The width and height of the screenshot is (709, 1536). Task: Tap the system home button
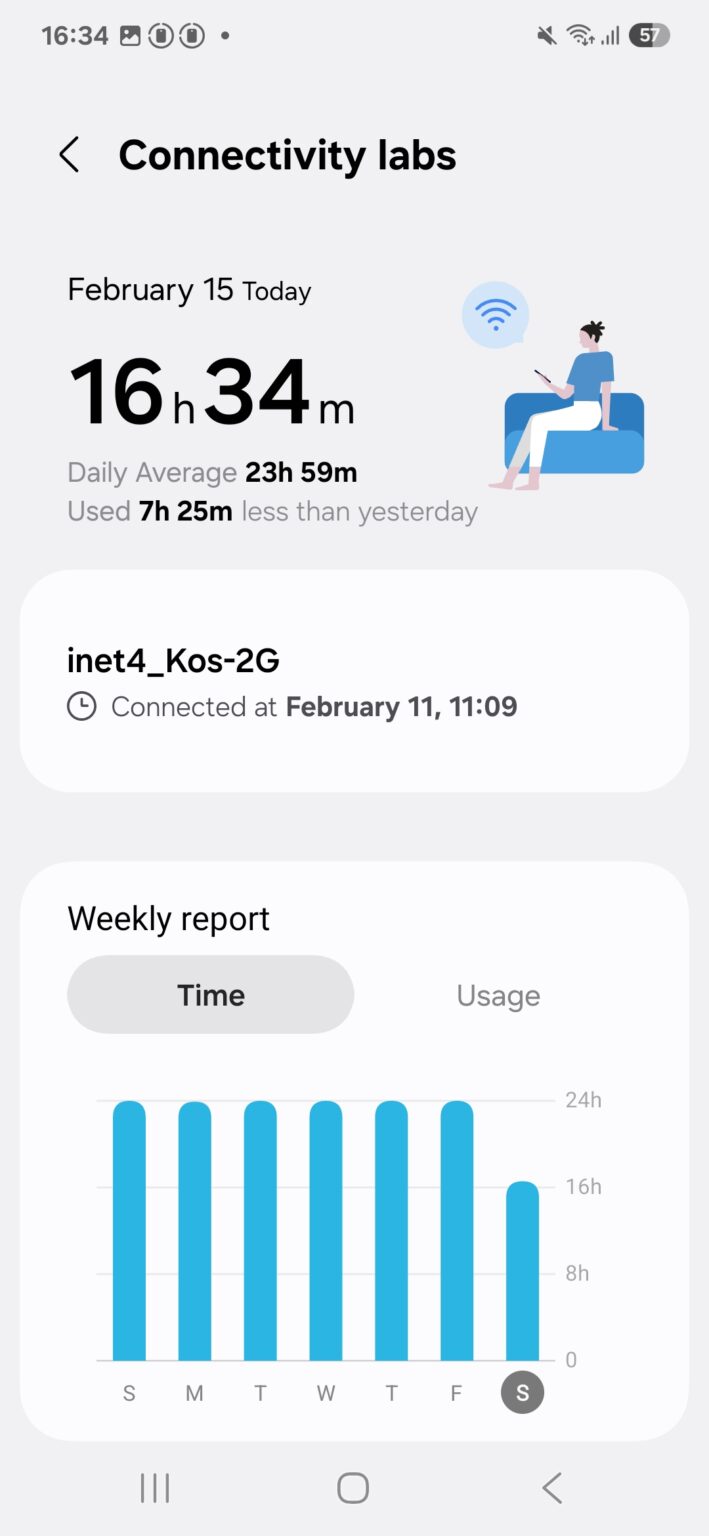353,1487
